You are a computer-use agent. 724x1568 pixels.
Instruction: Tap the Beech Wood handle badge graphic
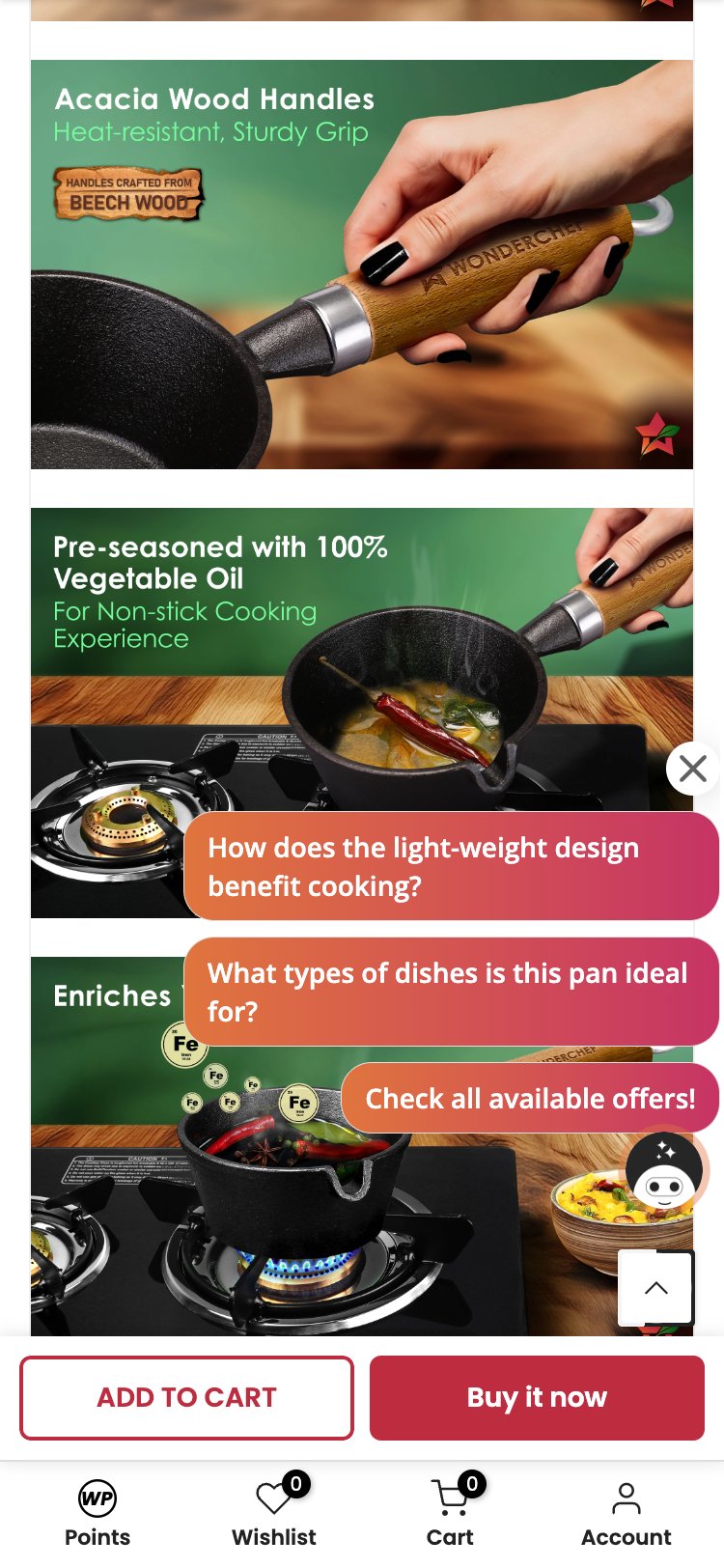click(129, 192)
